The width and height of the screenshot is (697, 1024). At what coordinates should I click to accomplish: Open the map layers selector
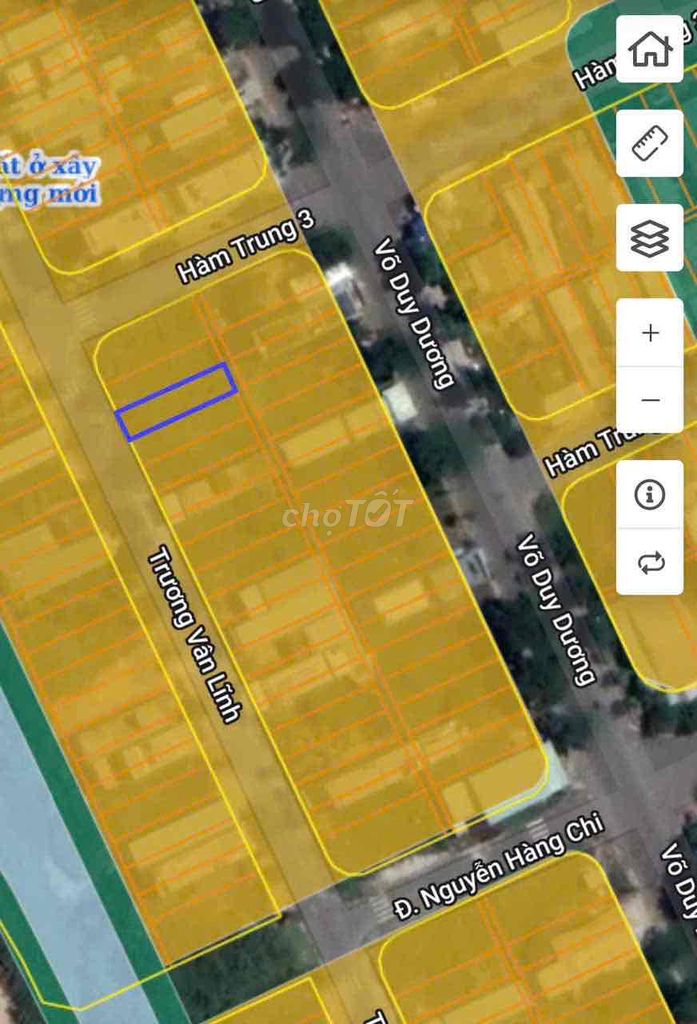coord(650,238)
